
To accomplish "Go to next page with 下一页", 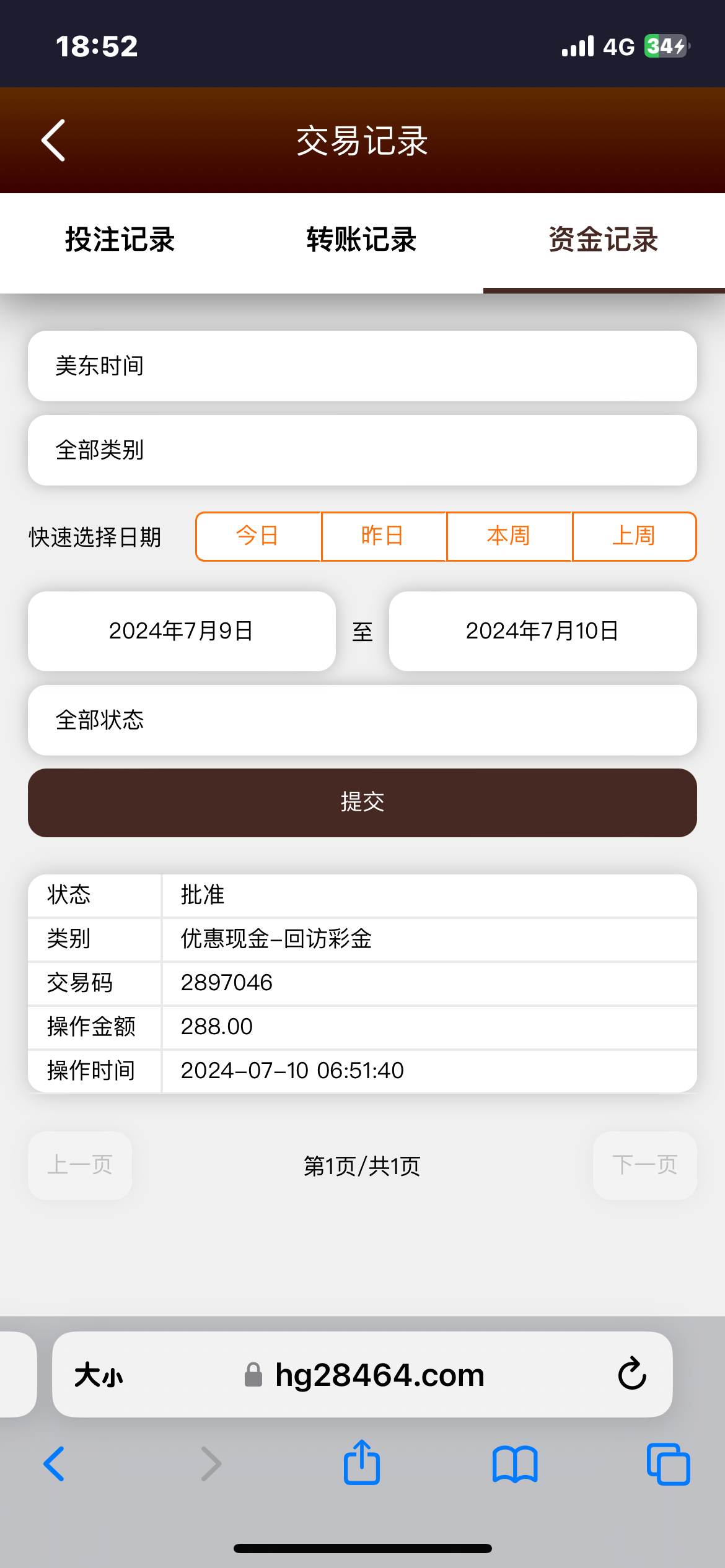I will [645, 1165].
